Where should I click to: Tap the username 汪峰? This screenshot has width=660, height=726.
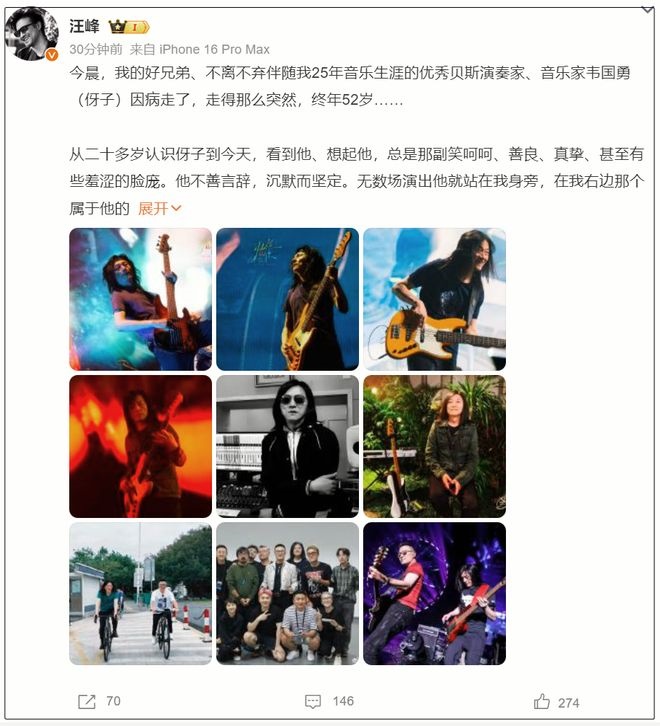pyautogui.click(x=83, y=25)
